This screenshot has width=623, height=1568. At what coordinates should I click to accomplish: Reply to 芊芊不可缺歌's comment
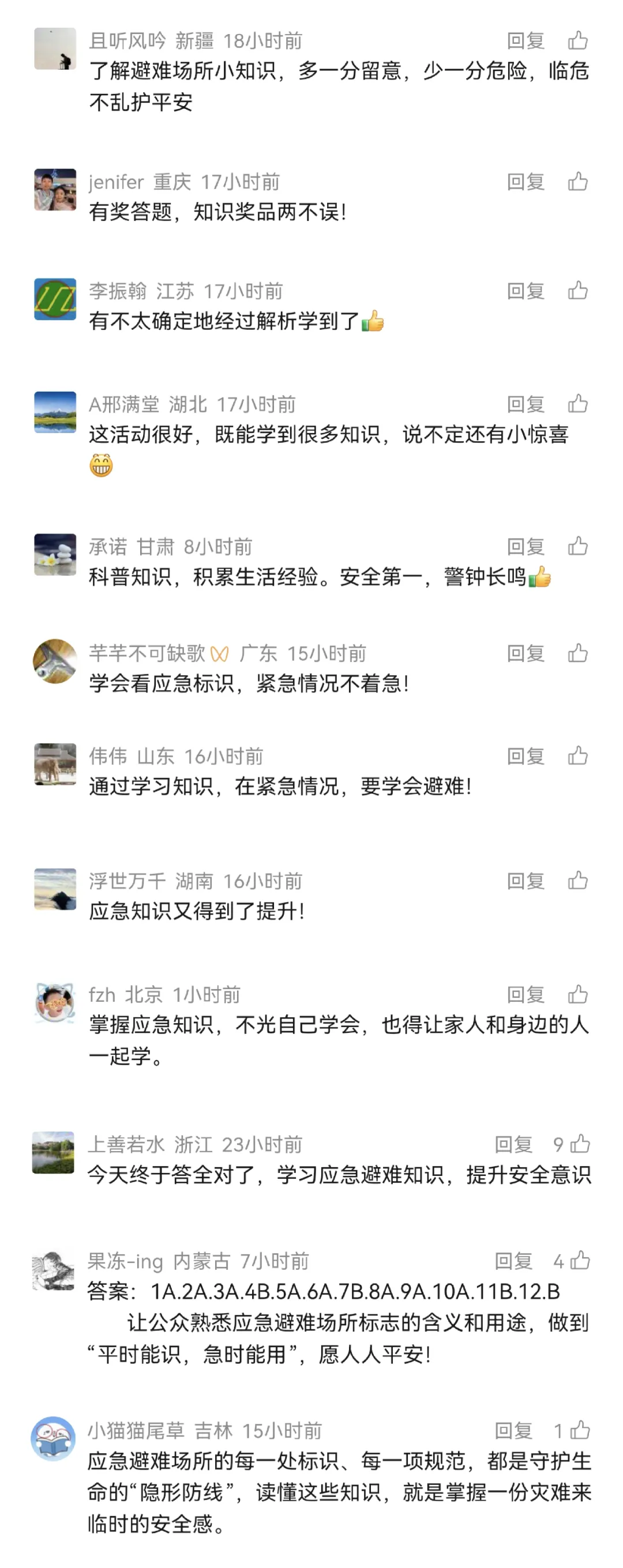pos(525,653)
